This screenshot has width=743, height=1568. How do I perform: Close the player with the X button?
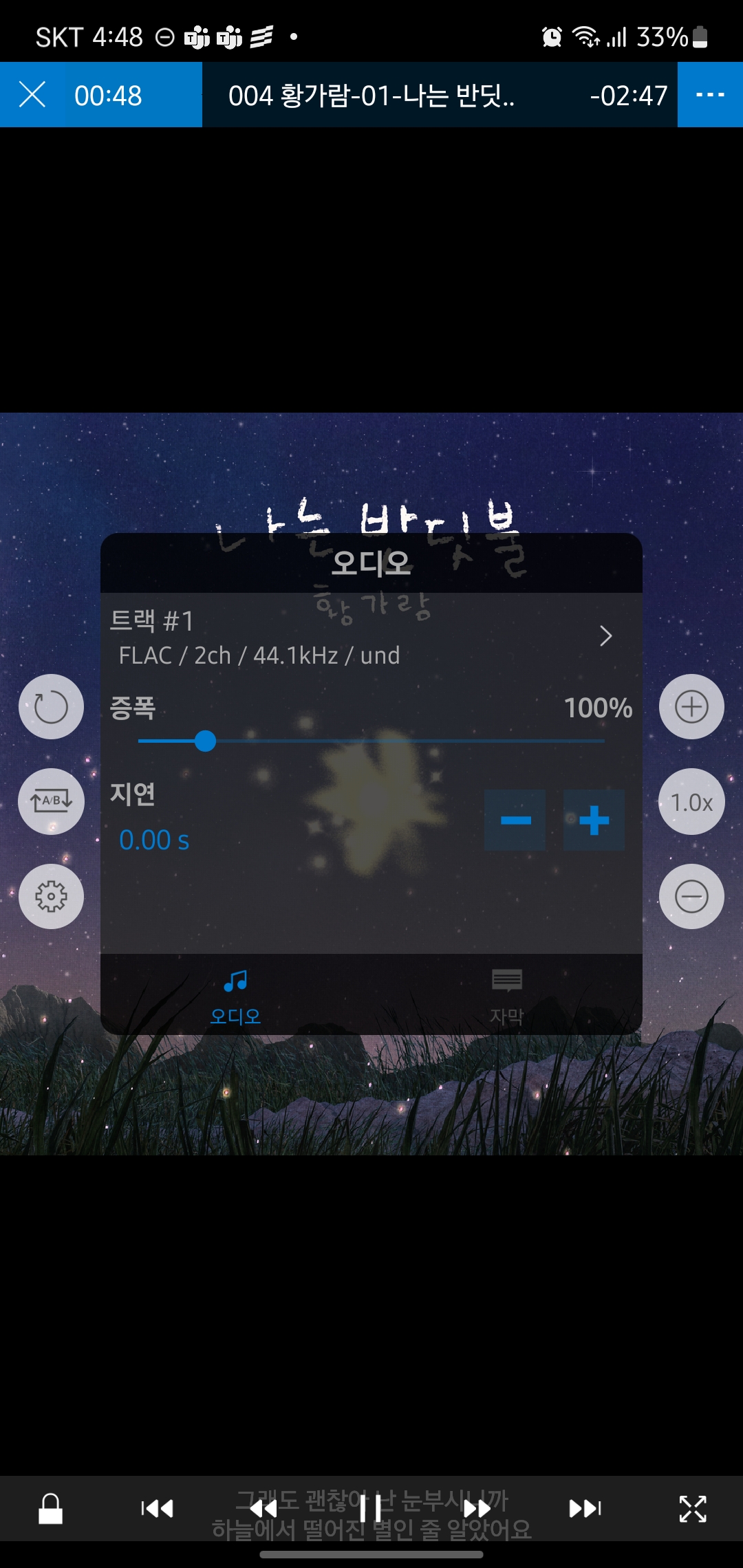(32, 95)
